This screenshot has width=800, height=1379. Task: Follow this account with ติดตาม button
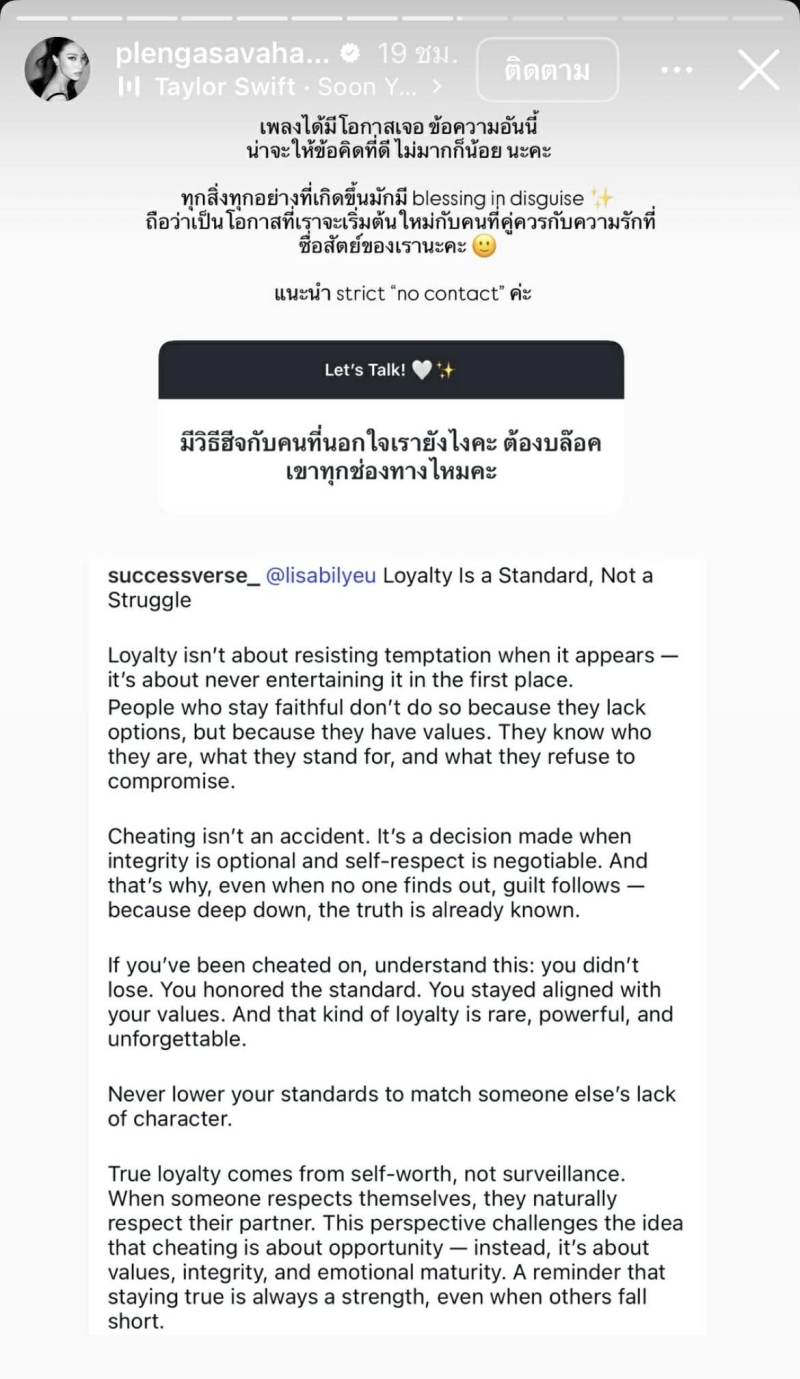click(x=547, y=70)
